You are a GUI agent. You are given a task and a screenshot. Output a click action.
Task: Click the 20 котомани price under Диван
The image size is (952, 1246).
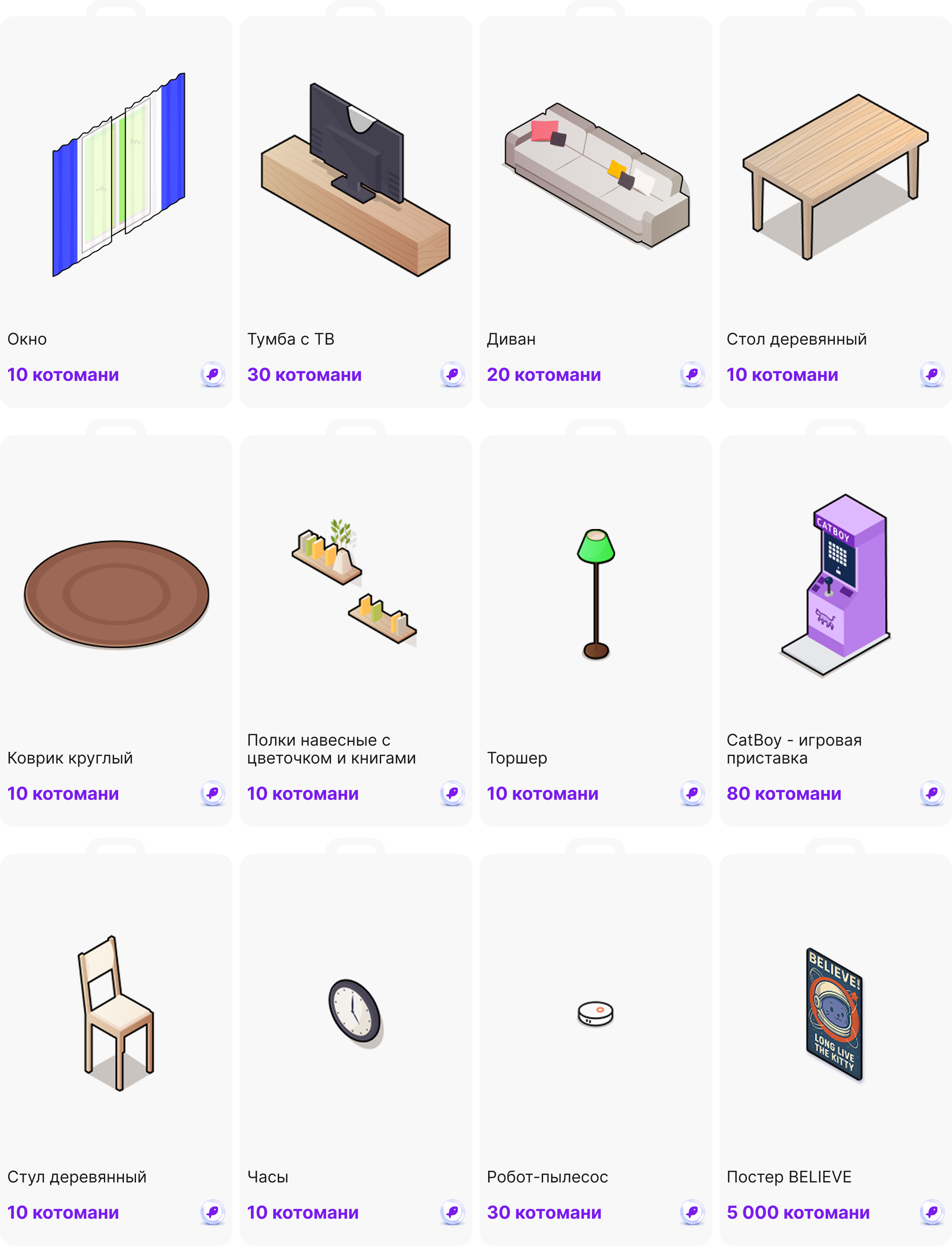(x=544, y=374)
